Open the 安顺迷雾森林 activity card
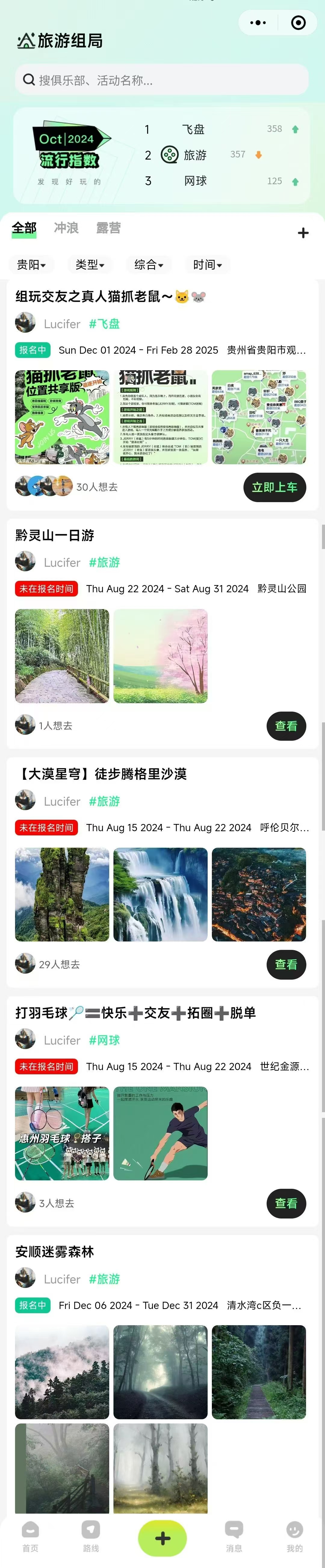Screen dimensions: 325x1568 [55, 1252]
